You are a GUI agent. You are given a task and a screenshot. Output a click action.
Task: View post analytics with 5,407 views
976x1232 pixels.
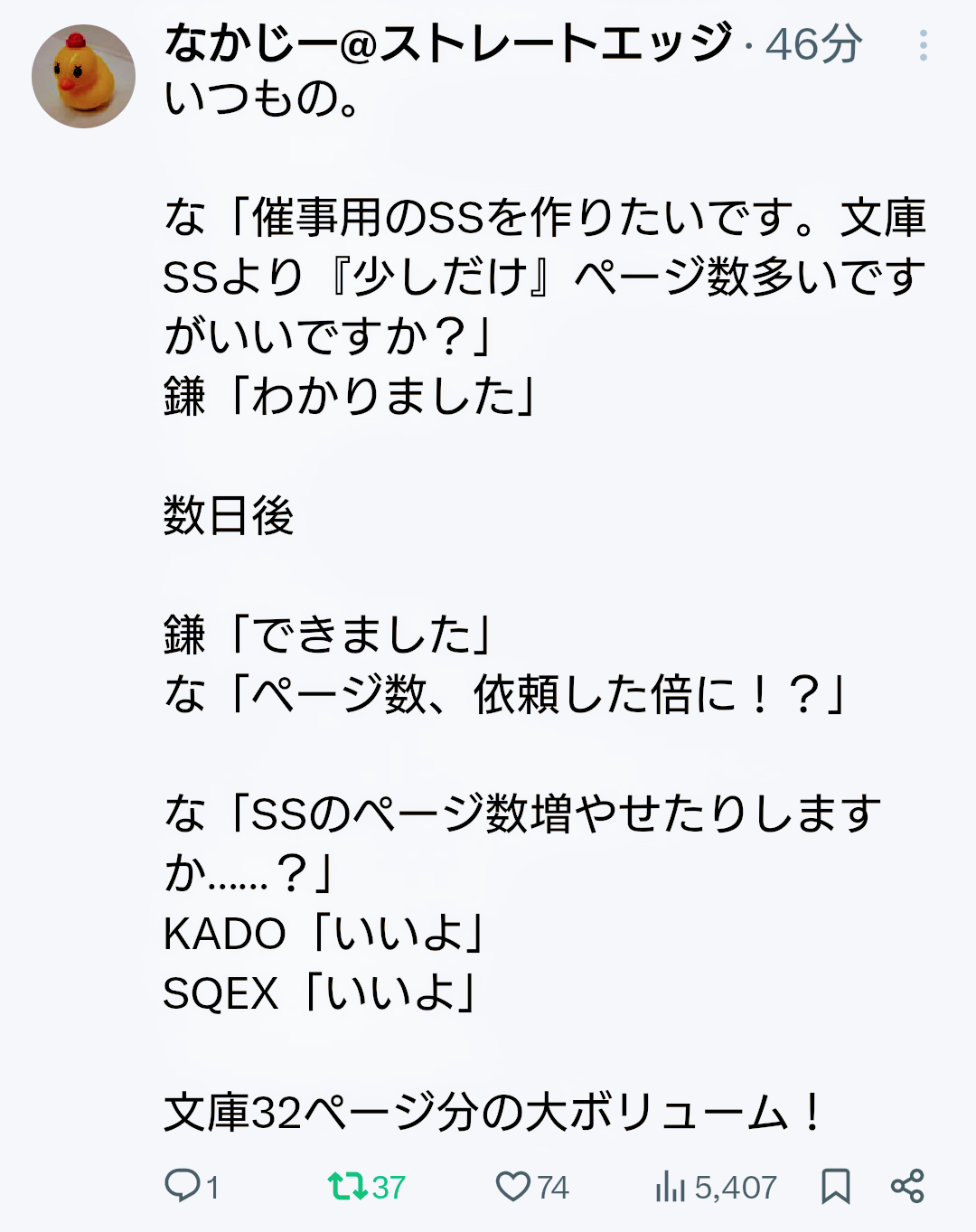point(671,1186)
